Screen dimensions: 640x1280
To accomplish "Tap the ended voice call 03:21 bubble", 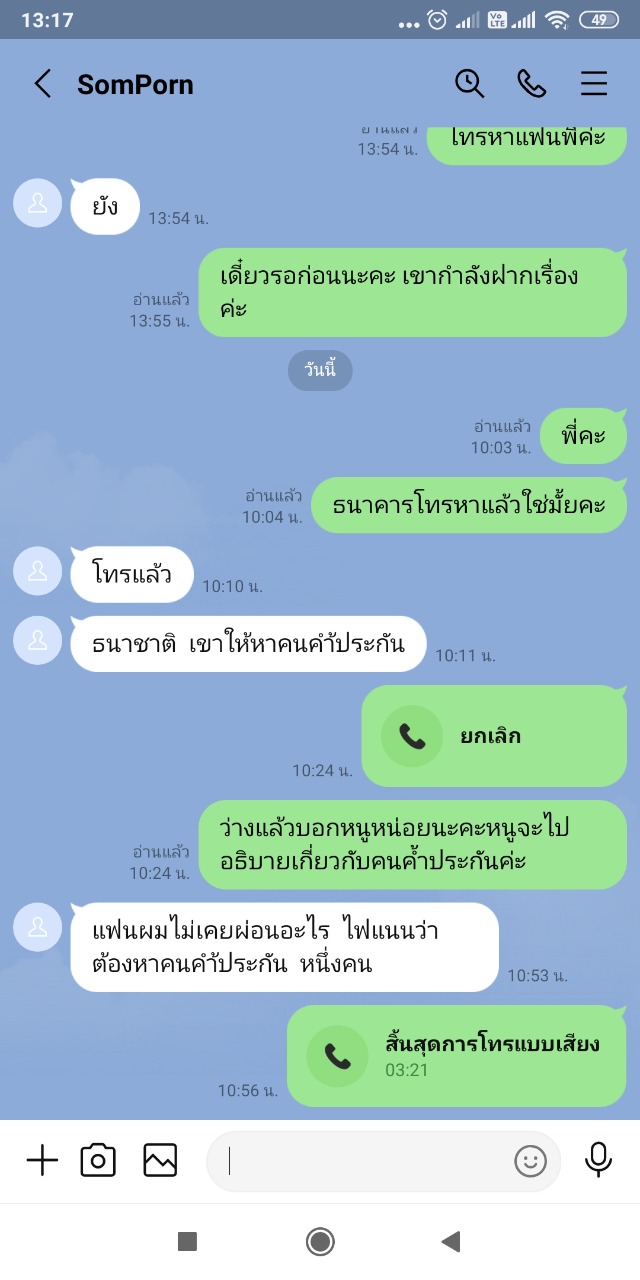I will click(456, 1056).
